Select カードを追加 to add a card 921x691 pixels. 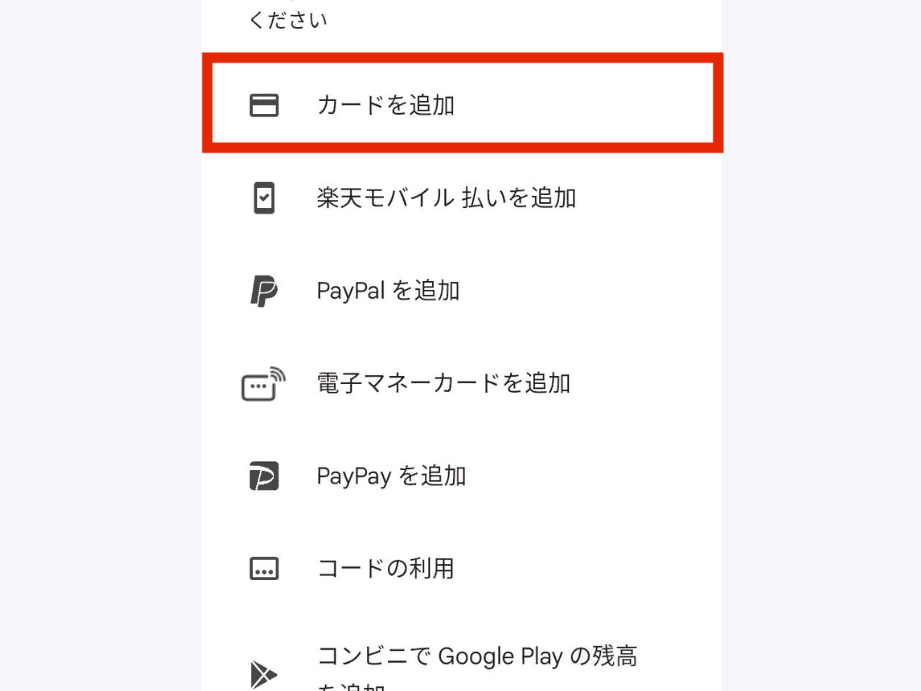[386, 105]
